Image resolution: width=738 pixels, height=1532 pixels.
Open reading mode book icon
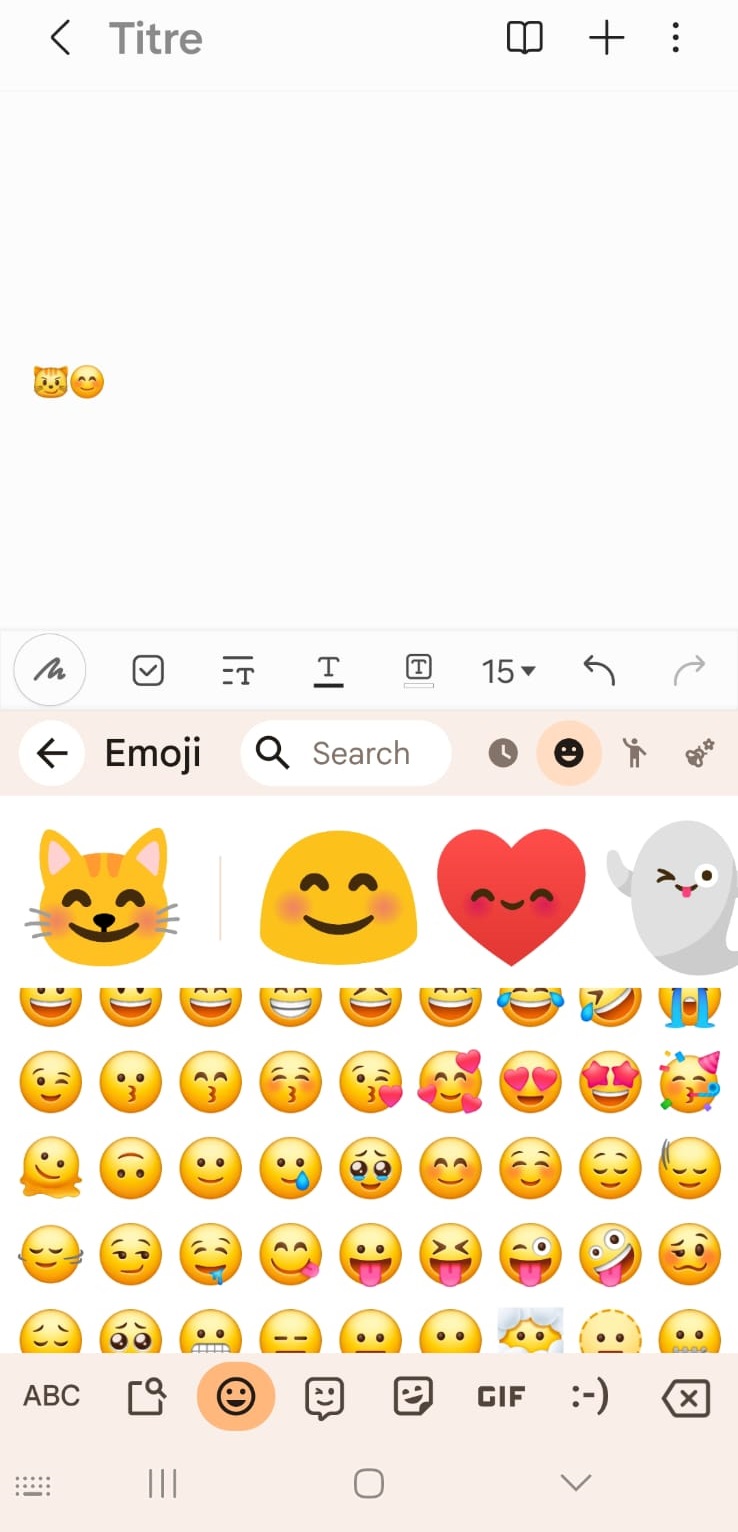click(x=525, y=39)
